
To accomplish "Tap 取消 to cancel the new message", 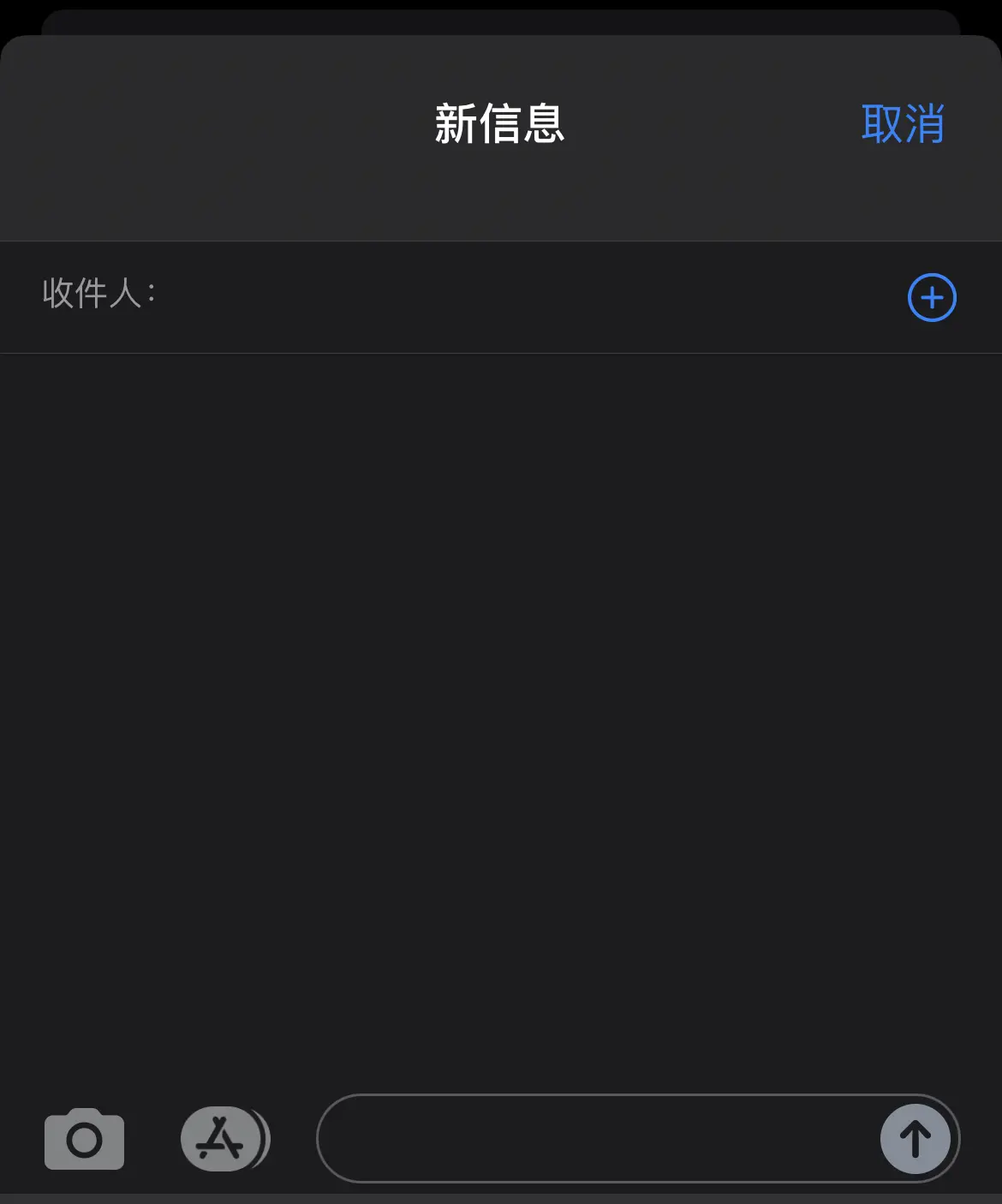I will tap(903, 124).
